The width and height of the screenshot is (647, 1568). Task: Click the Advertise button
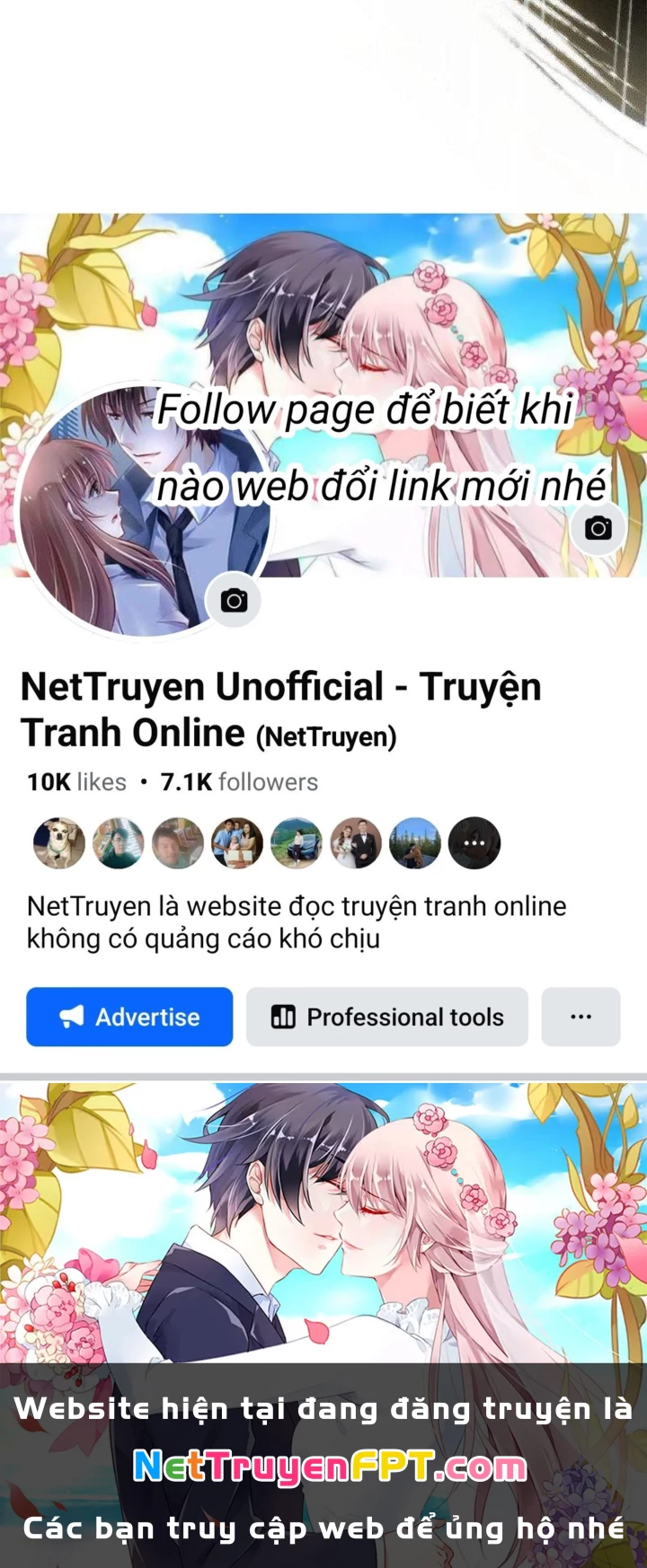129,1016
